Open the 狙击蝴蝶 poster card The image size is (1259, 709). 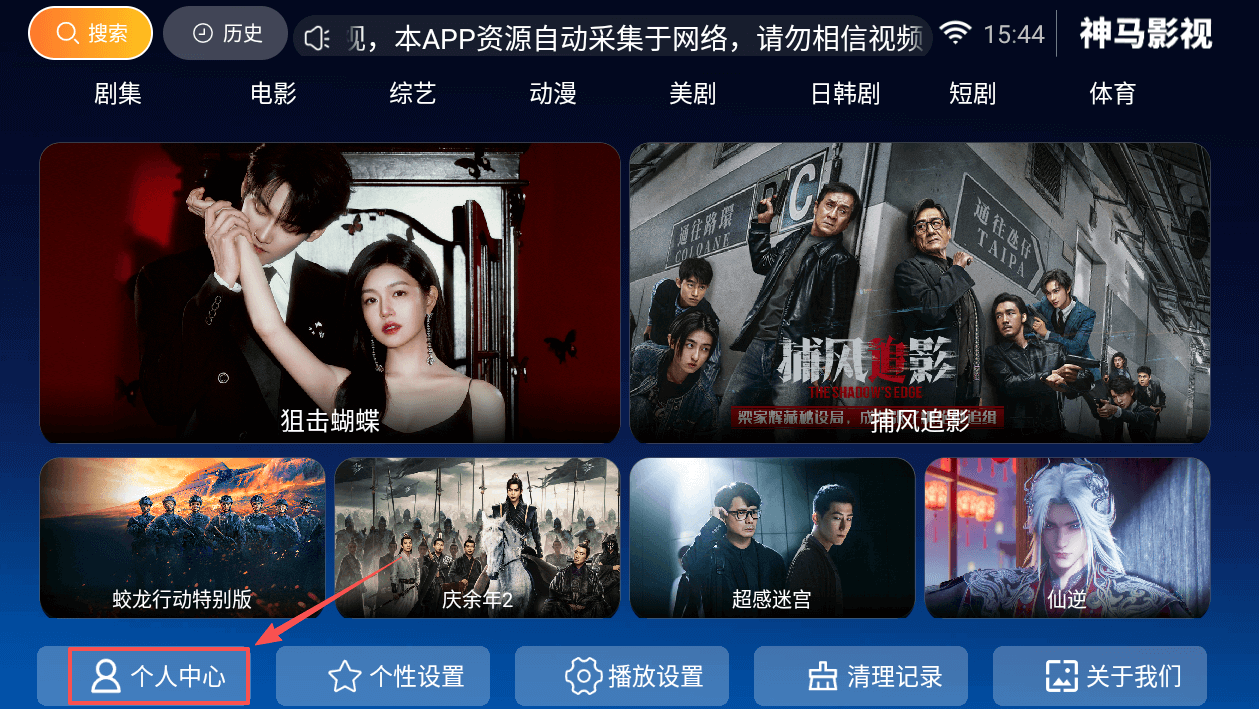tap(330, 292)
